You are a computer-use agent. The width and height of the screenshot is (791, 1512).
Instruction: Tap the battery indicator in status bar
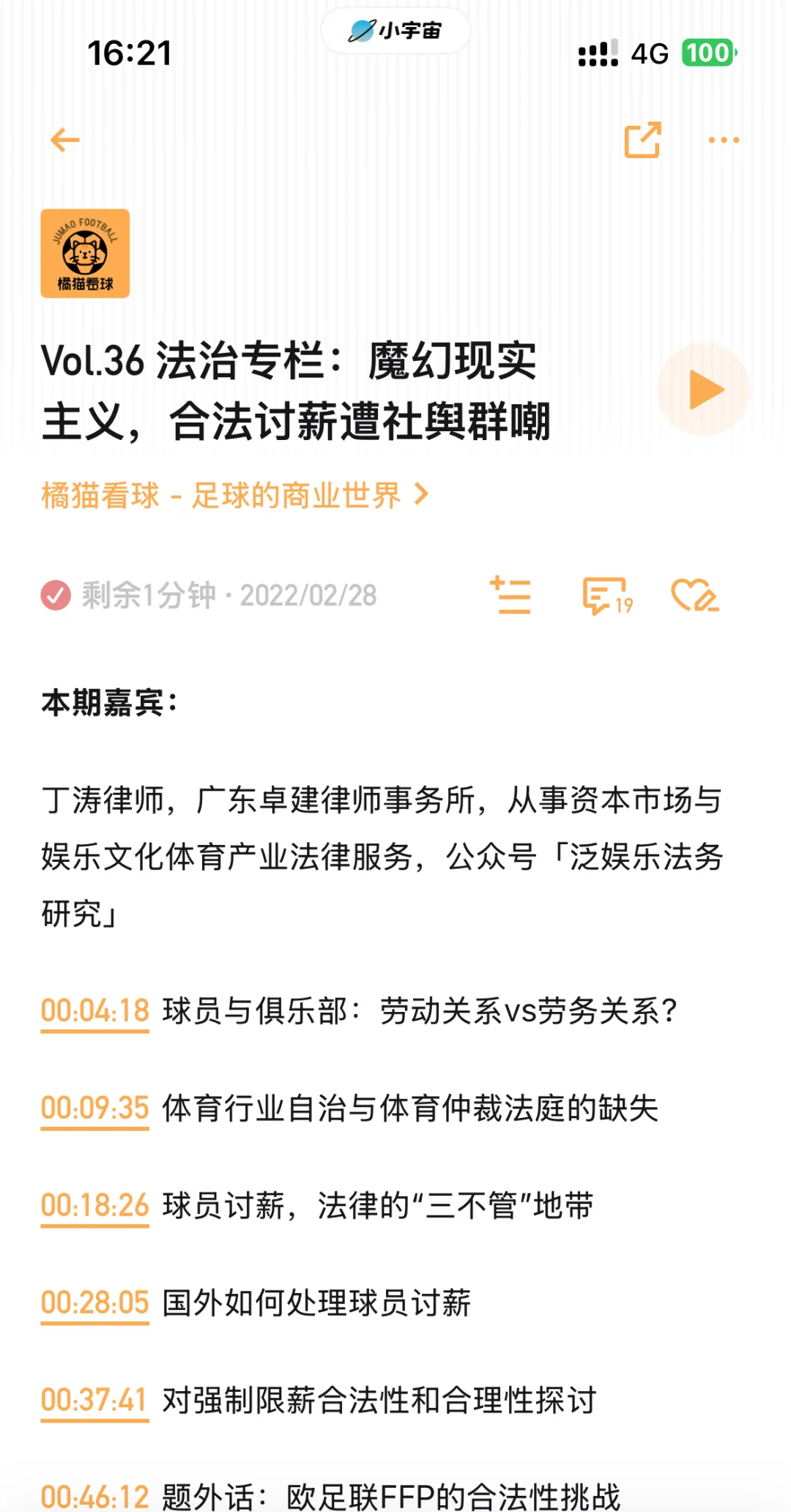coord(709,53)
